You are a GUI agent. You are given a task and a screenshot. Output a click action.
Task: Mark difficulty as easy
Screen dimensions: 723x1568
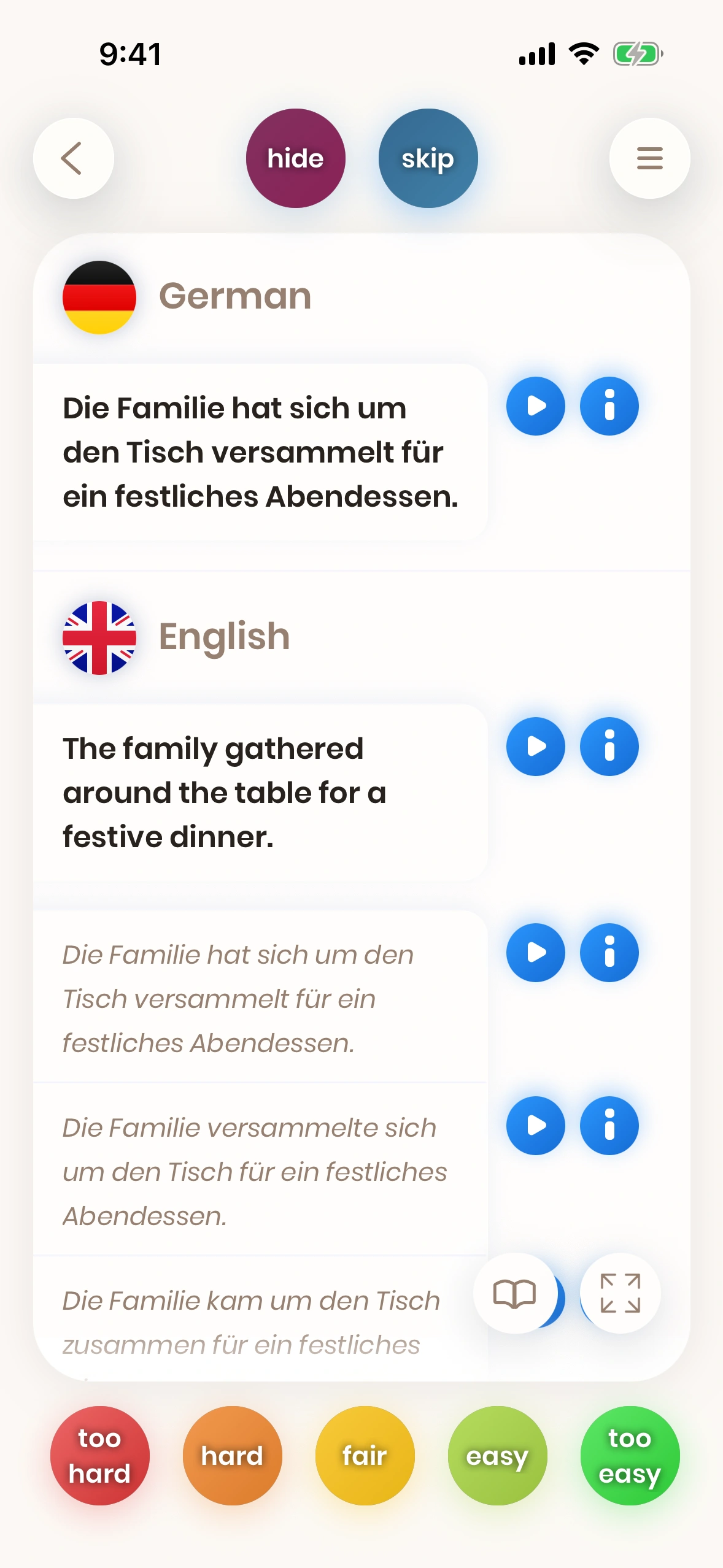(x=497, y=1455)
